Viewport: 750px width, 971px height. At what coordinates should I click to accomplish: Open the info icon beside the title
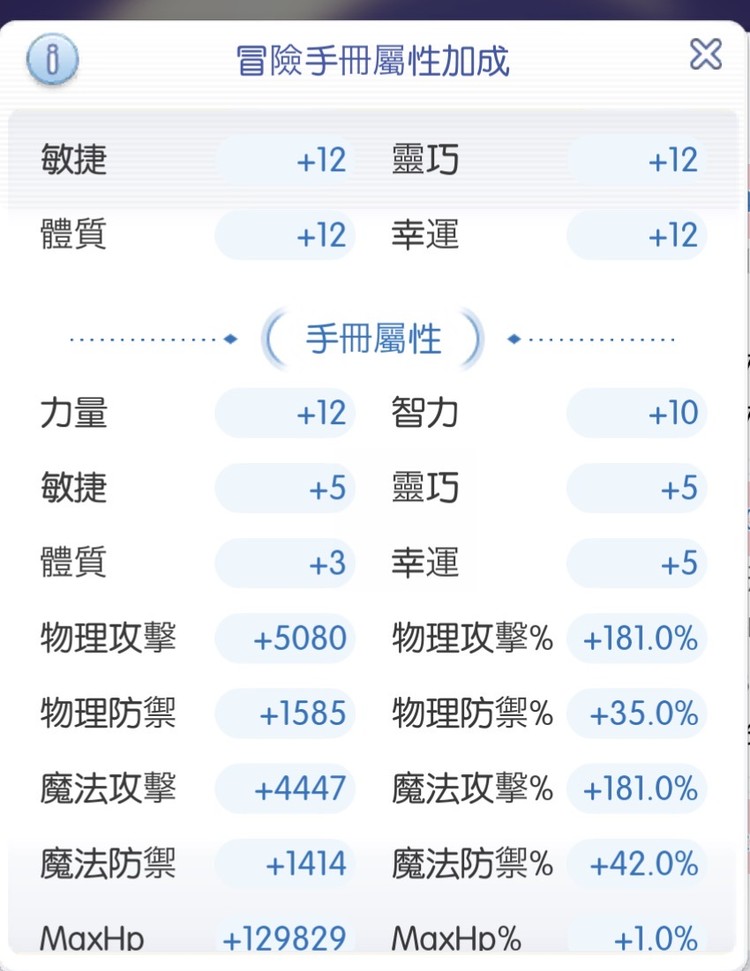point(51,60)
